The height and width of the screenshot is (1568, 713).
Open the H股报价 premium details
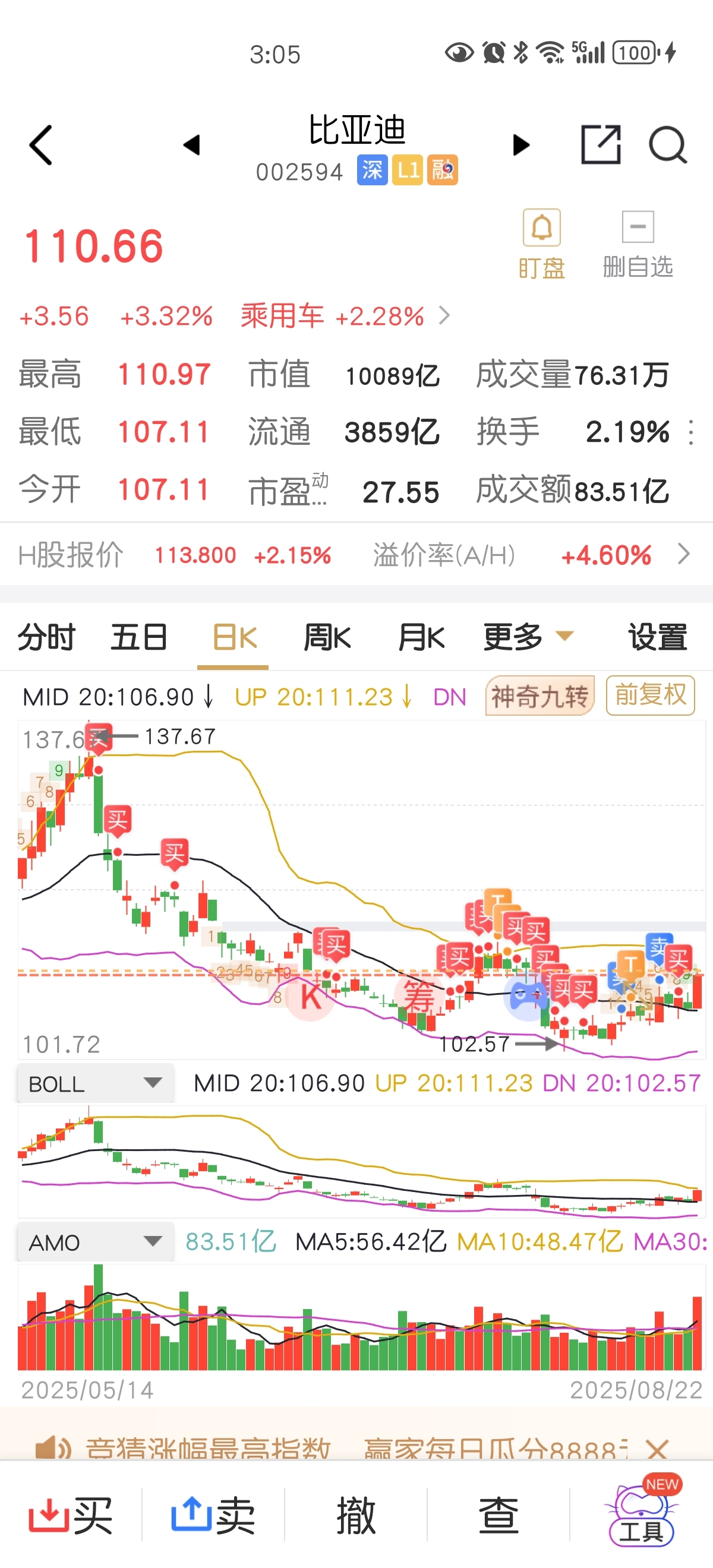[356, 555]
